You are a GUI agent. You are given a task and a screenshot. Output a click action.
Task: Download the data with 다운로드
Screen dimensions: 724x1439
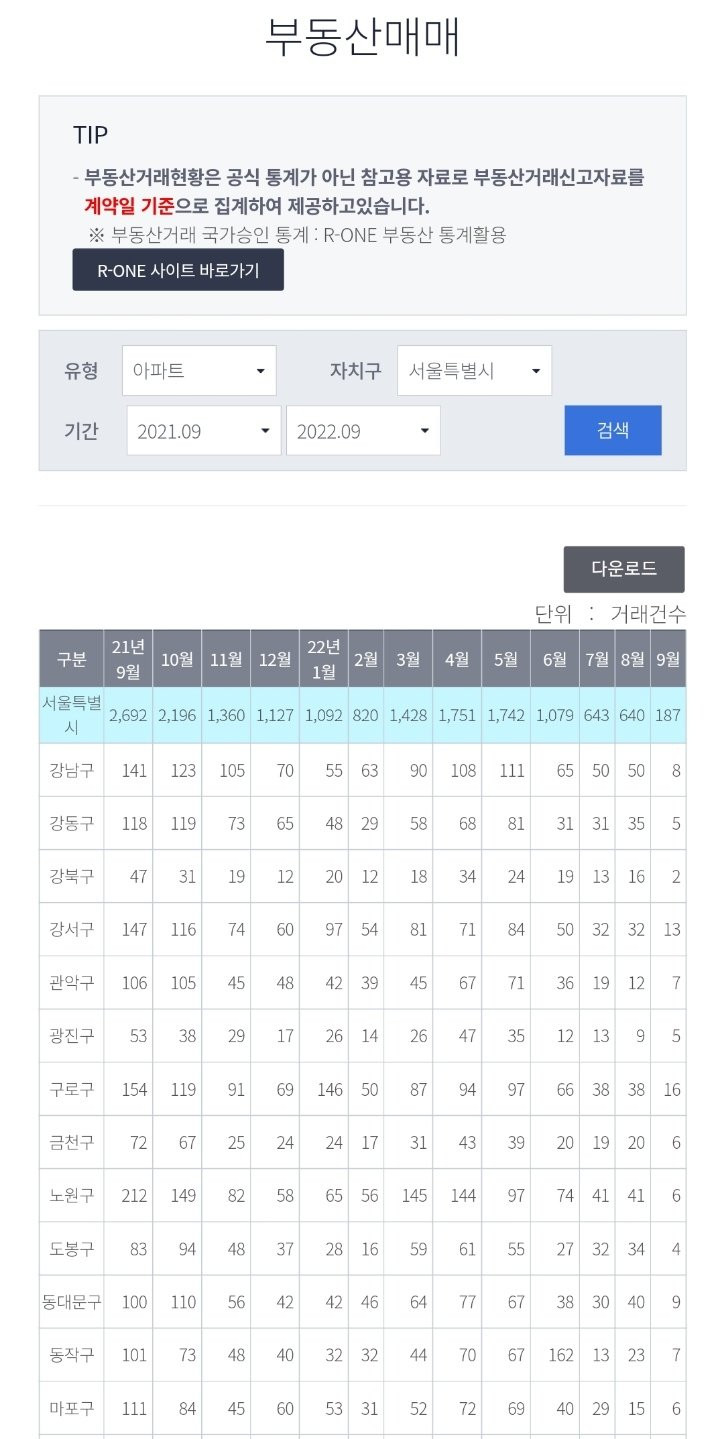(623, 569)
